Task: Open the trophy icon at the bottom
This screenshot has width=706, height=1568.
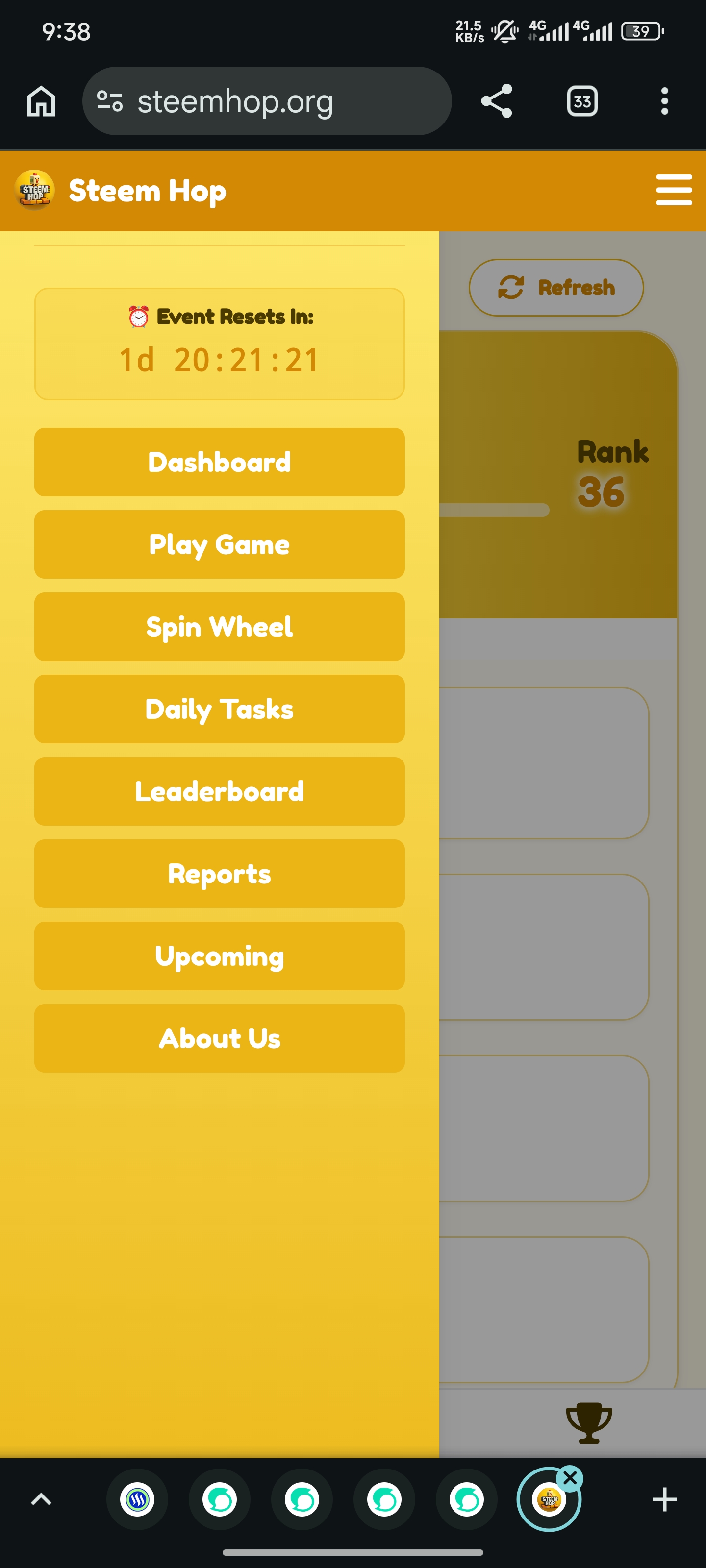Action: (588, 1422)
